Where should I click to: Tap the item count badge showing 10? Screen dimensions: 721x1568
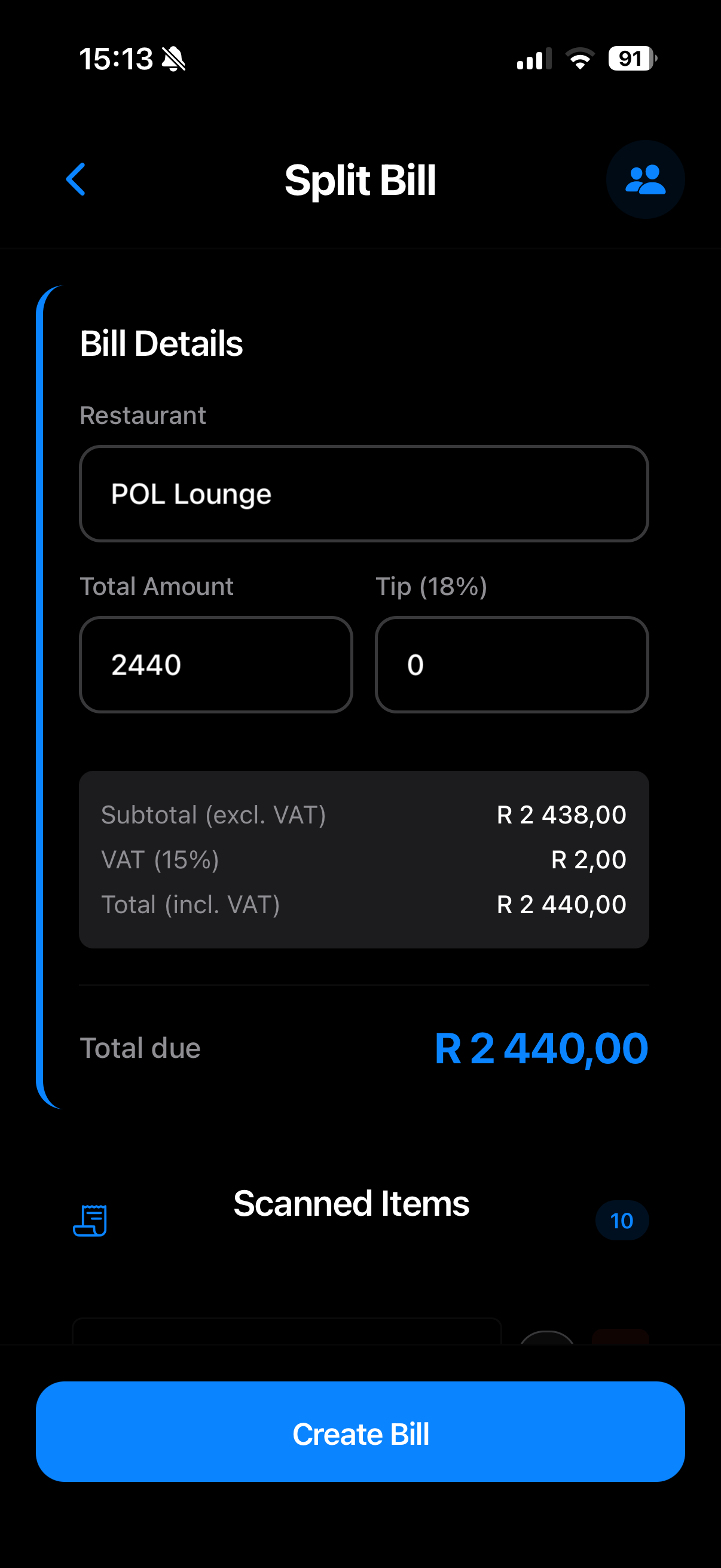point(621,1220)
